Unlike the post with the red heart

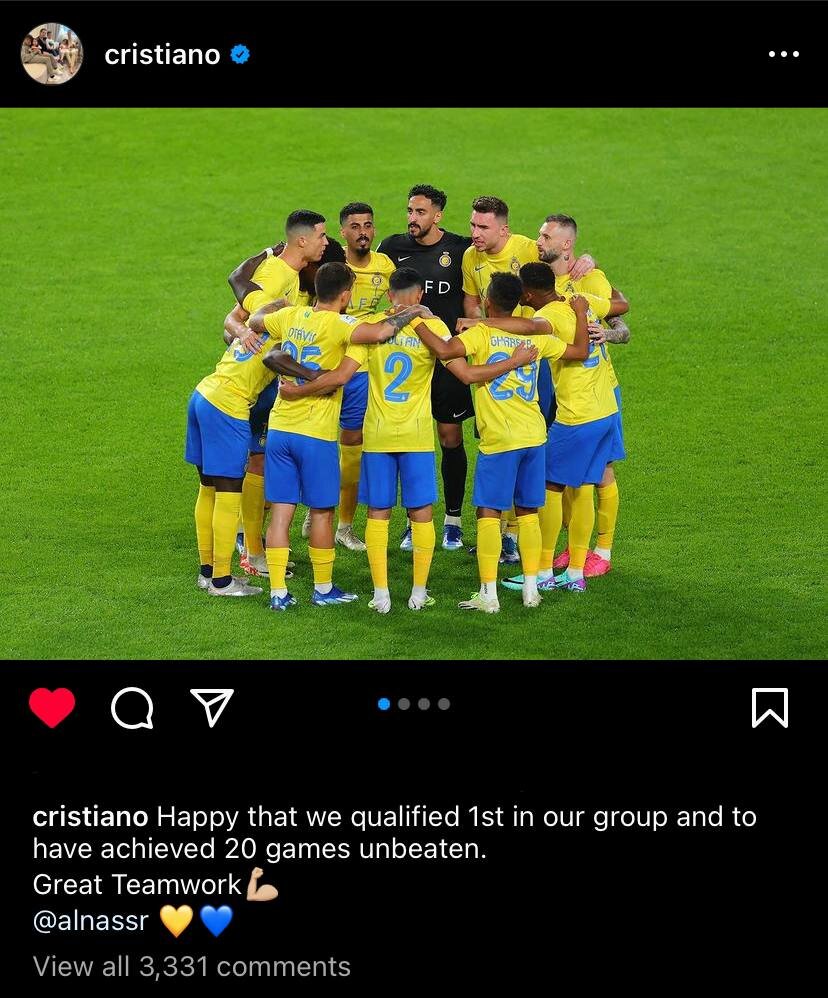pyautogui.click(x=52, y=708)
